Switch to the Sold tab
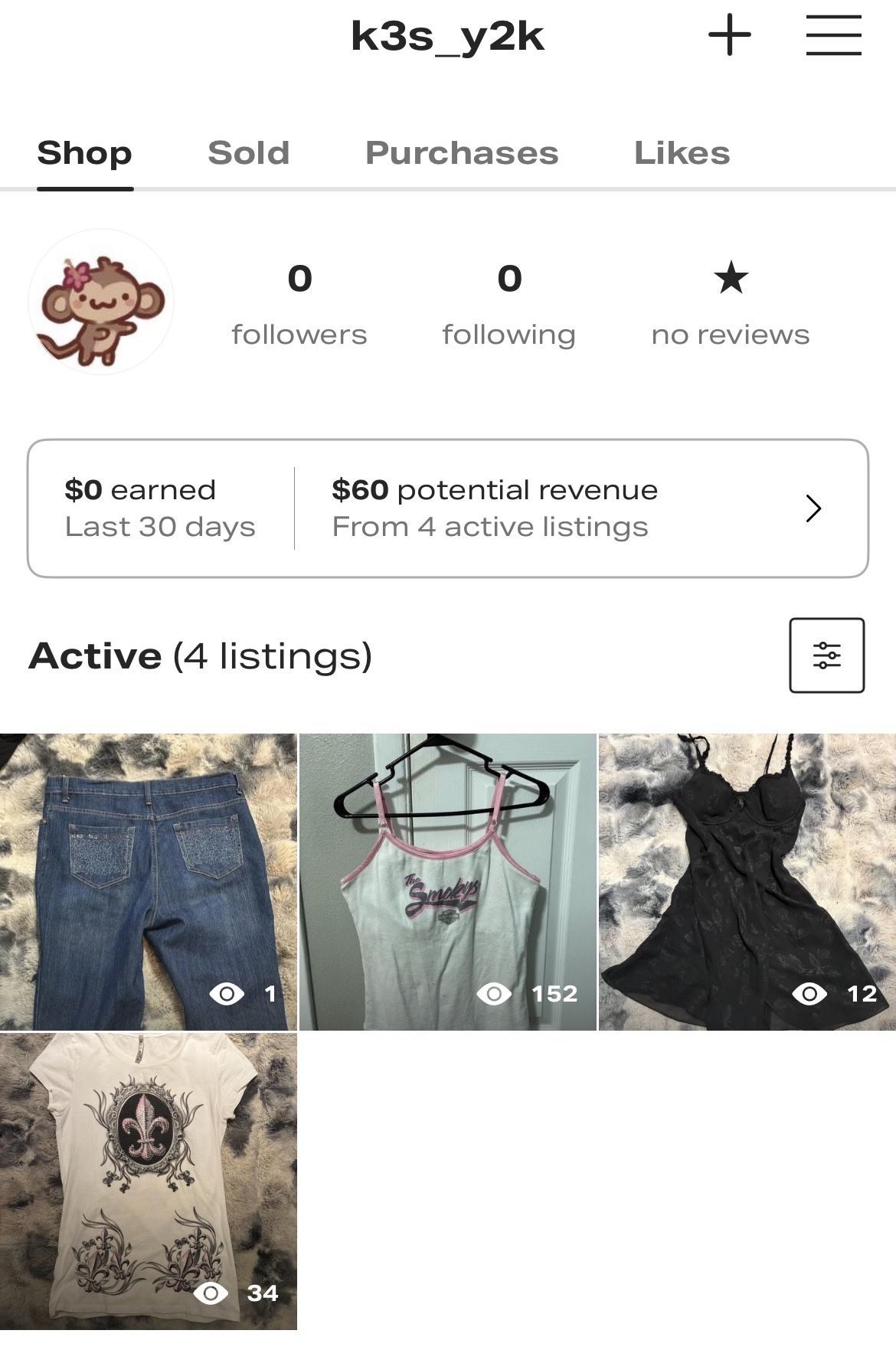Viewport: 896px width, 1363px height. tap(249, 153)
